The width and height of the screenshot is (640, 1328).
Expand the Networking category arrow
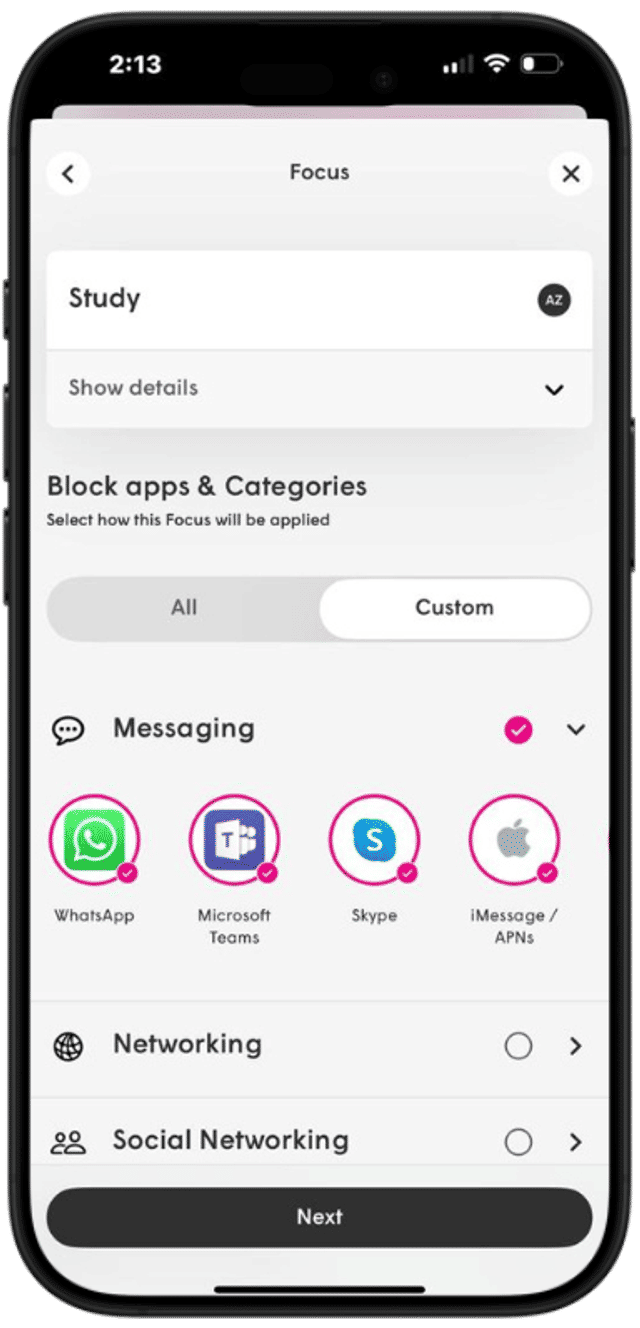576,1046
